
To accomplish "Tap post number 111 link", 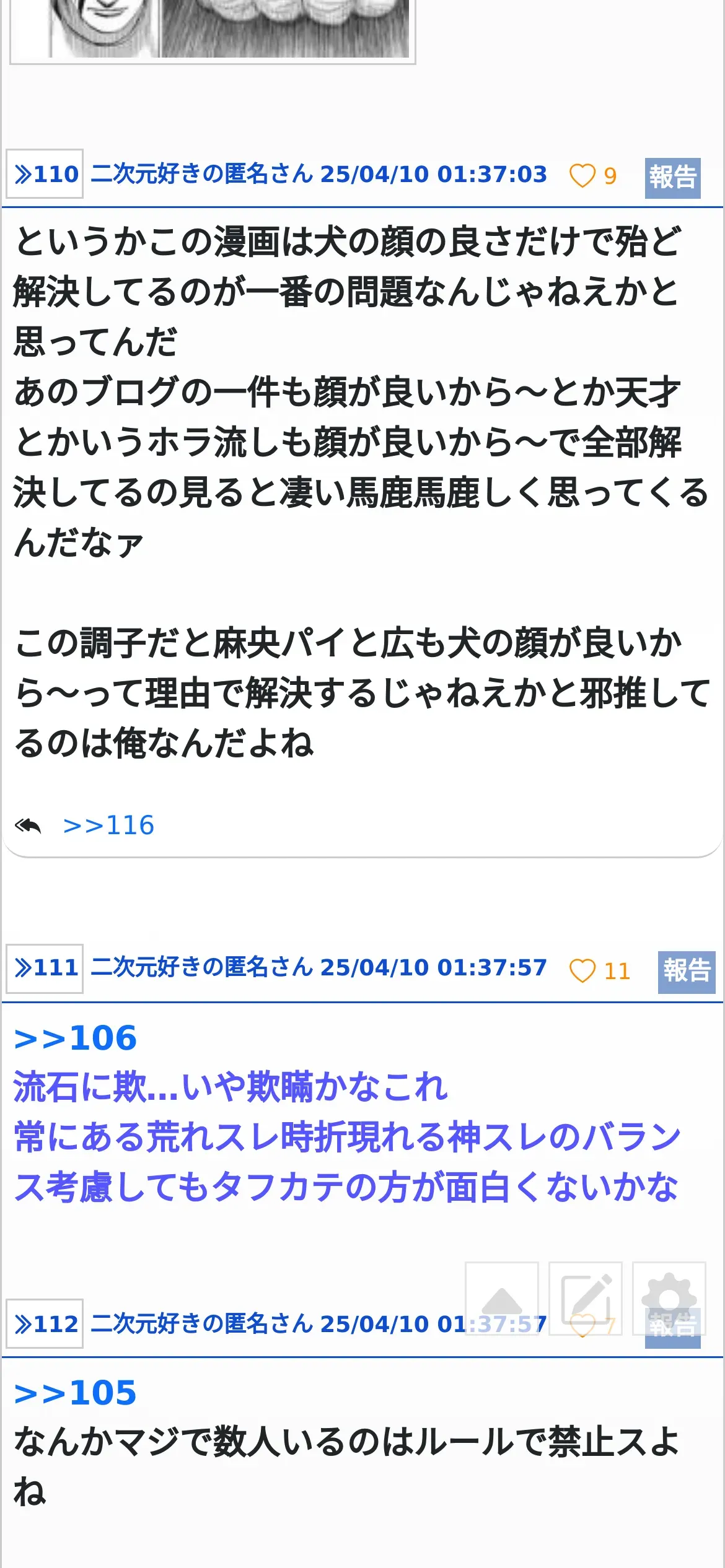I will click(45, 969).
